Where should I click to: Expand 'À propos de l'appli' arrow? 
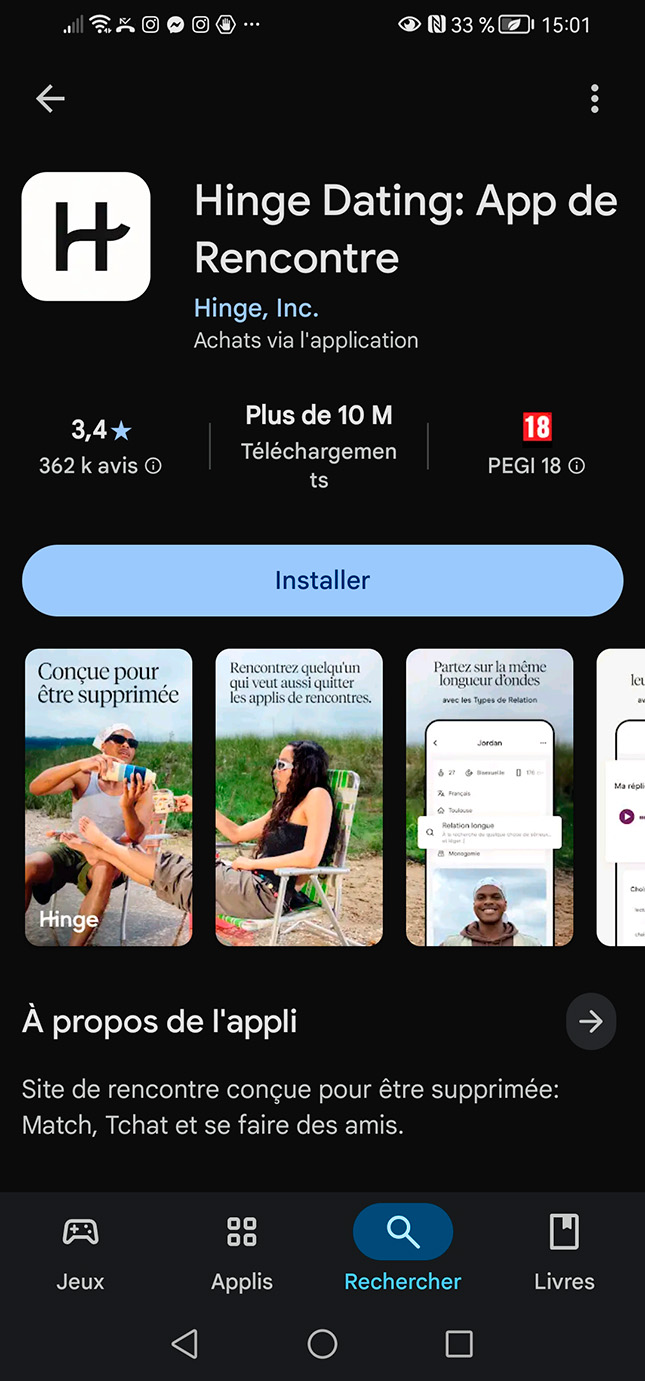coord(590,1021)
